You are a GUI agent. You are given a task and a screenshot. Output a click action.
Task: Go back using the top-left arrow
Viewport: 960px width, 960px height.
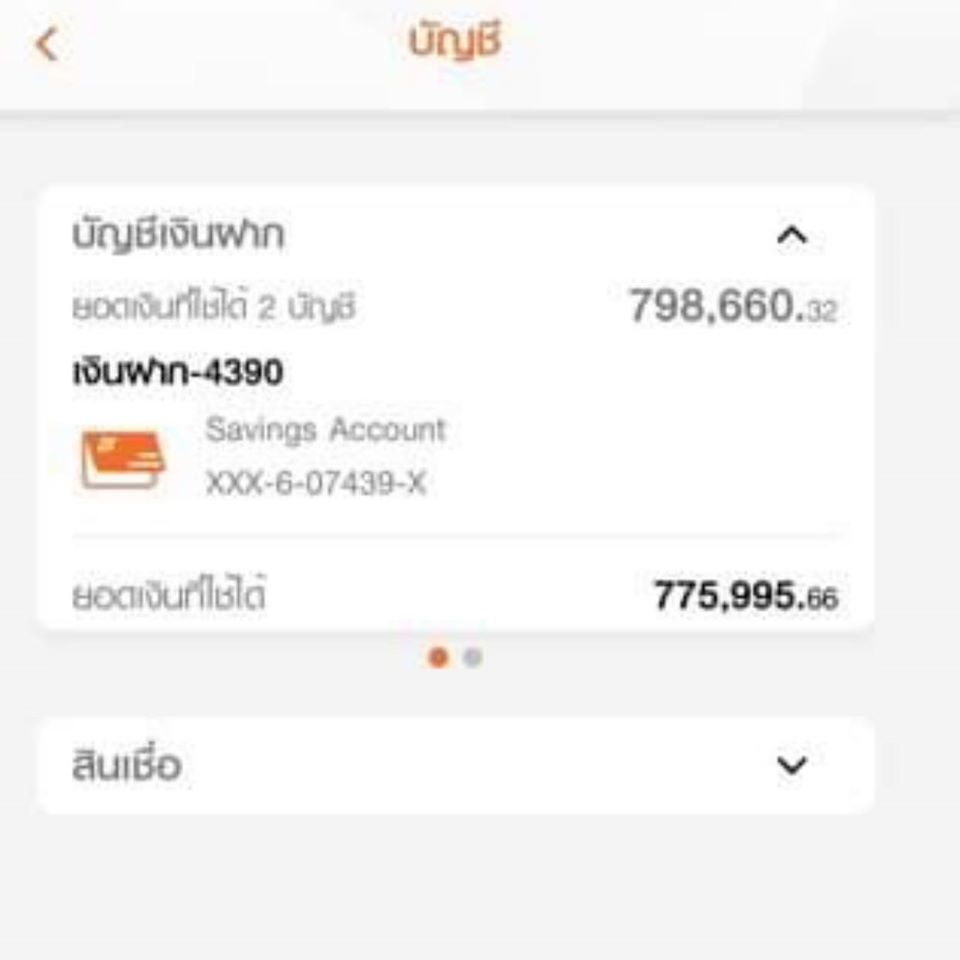46,45
